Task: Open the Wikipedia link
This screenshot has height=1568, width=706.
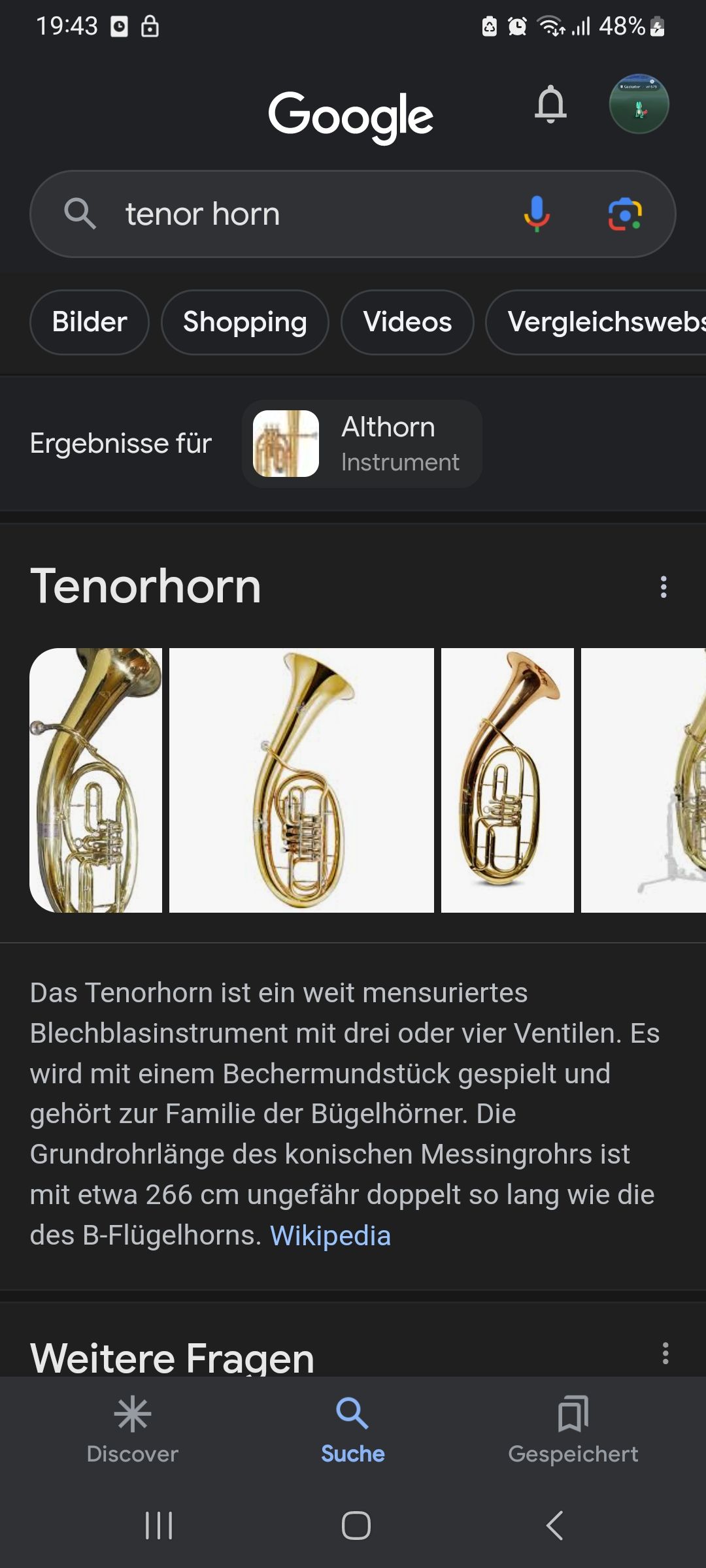Action: pyautogui.click(x=330, y=1235)
